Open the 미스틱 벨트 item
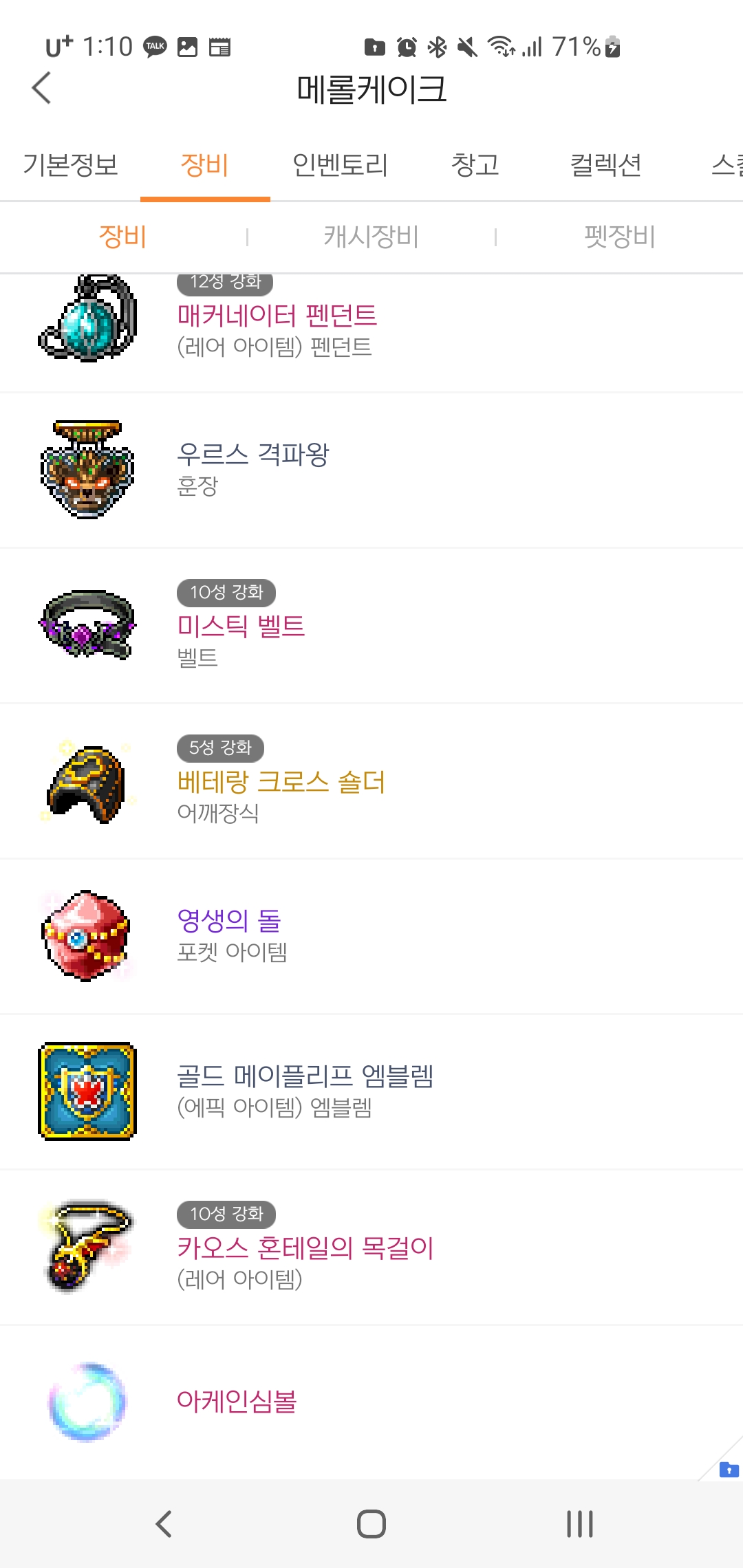The width and height of the screenshot is (743, 1568). [241, 626]
